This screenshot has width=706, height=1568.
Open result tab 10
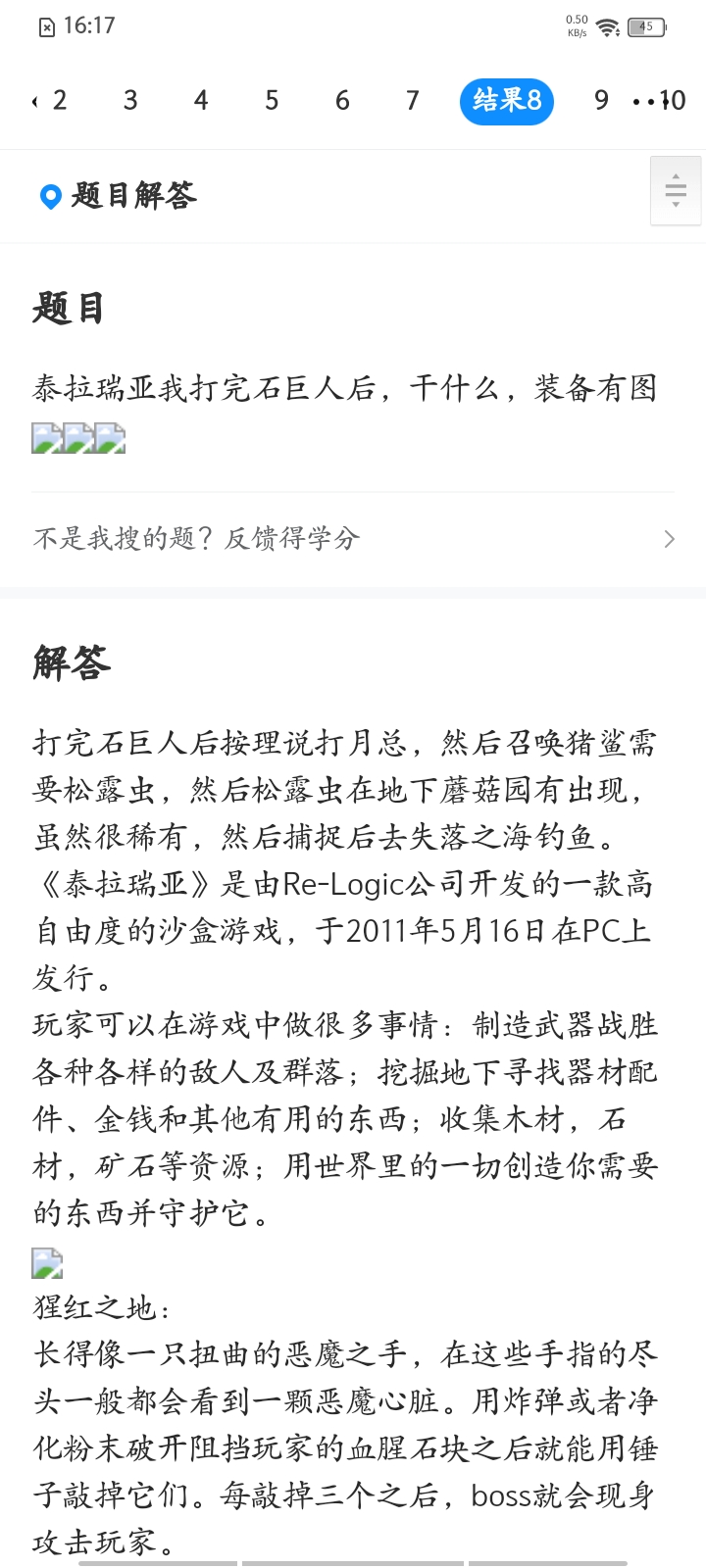click(x=672, y=100)
